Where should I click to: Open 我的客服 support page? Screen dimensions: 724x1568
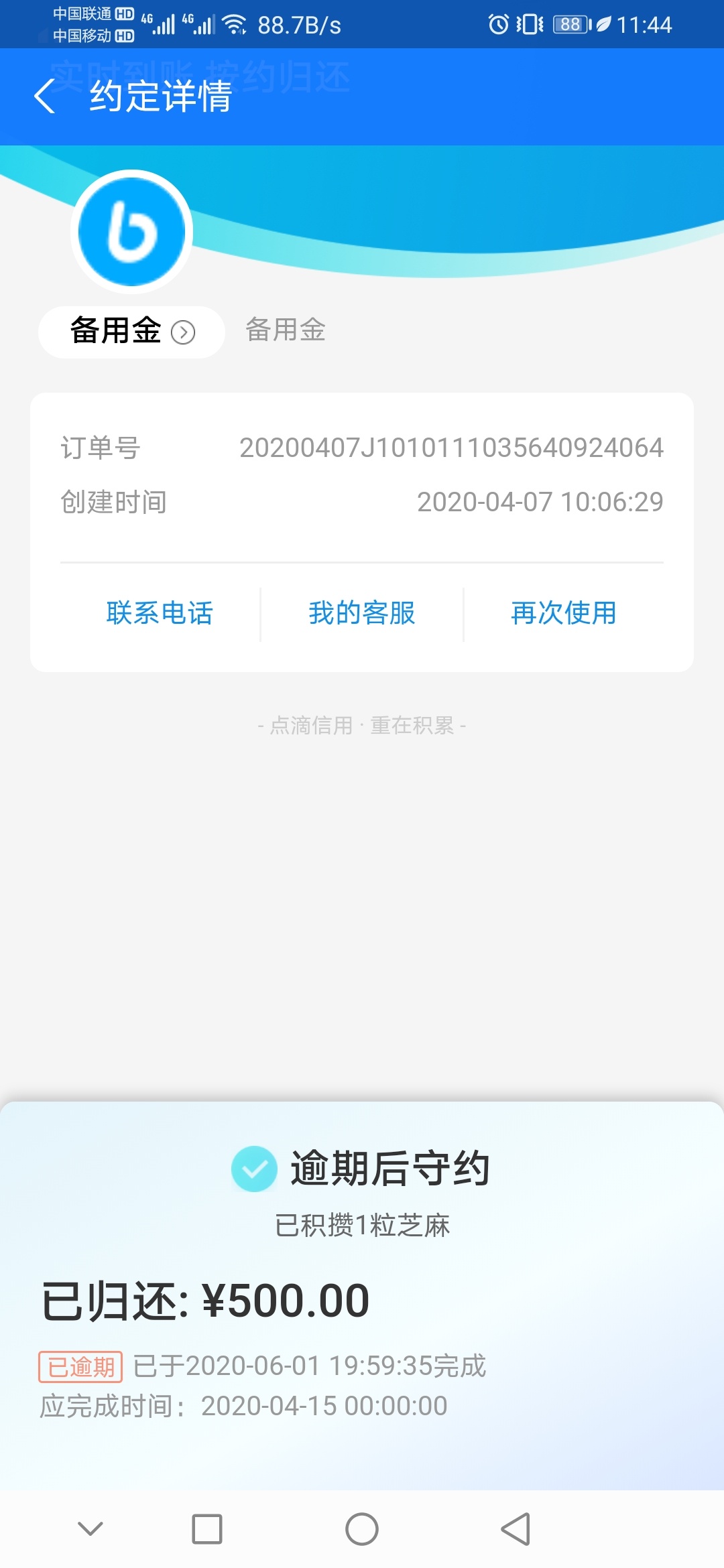(362, 613)
